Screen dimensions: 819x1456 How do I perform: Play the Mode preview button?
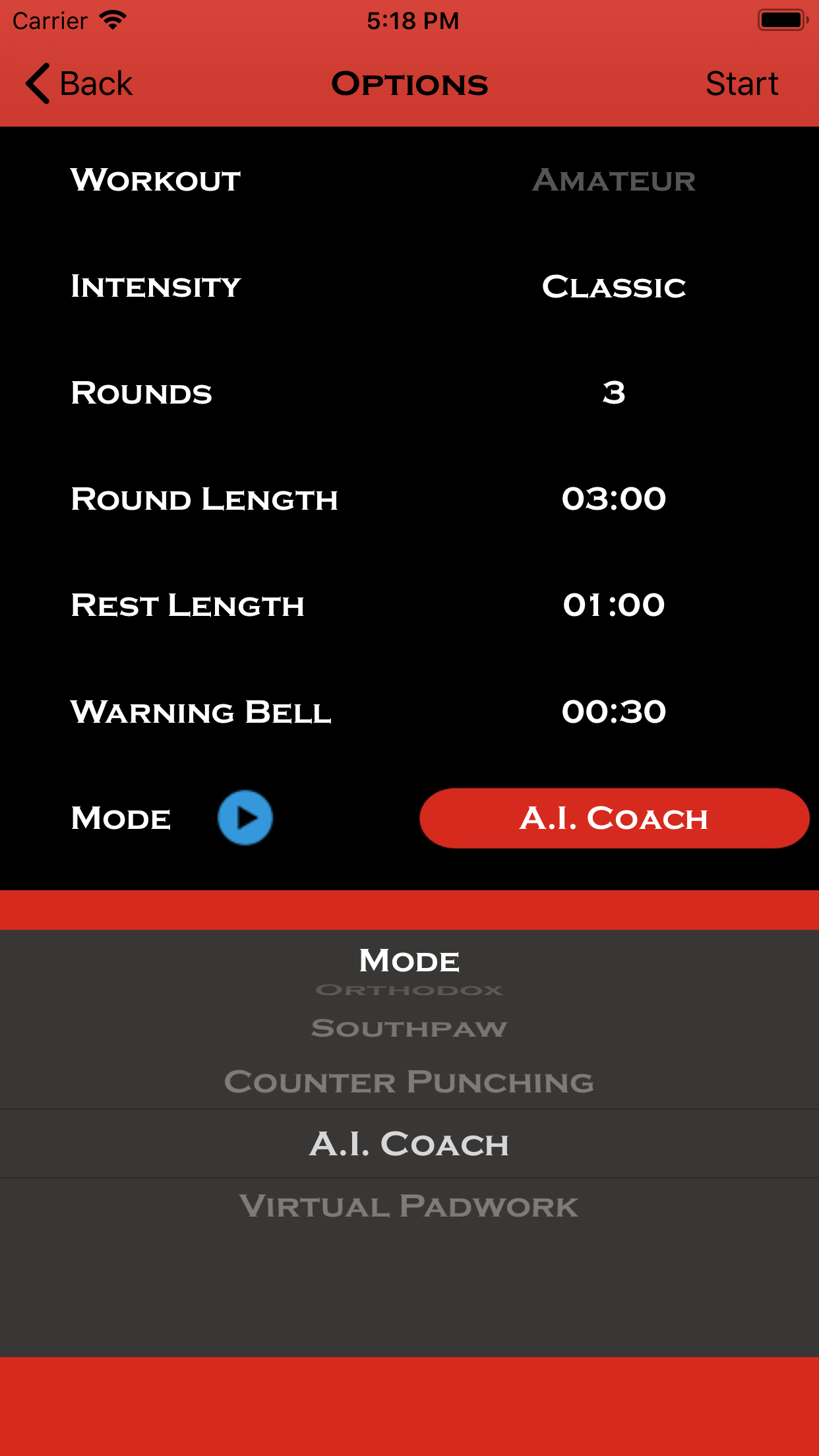pyautogui.click(x=245, y=818)
